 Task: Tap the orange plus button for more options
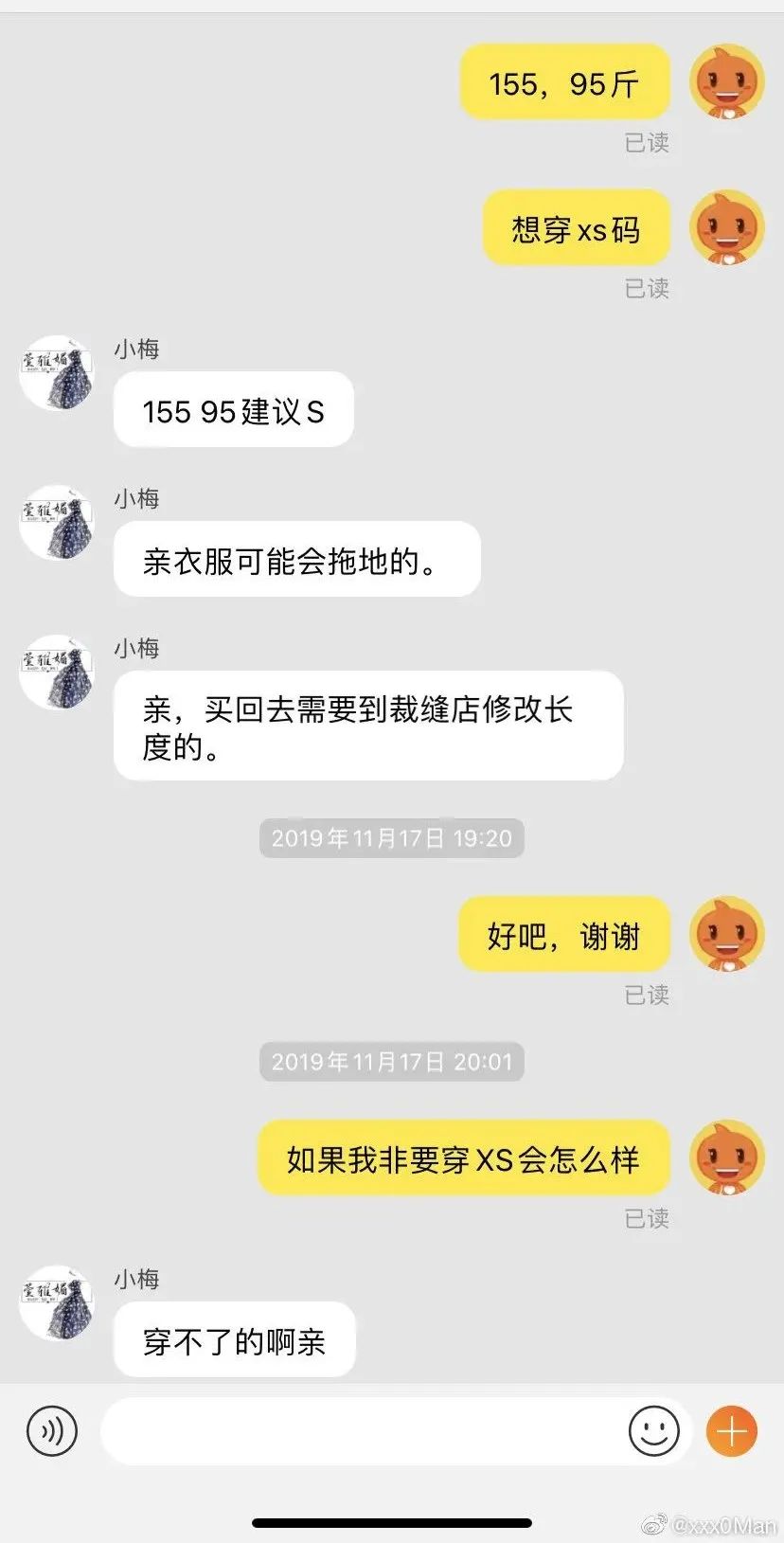pos(730,1431)
